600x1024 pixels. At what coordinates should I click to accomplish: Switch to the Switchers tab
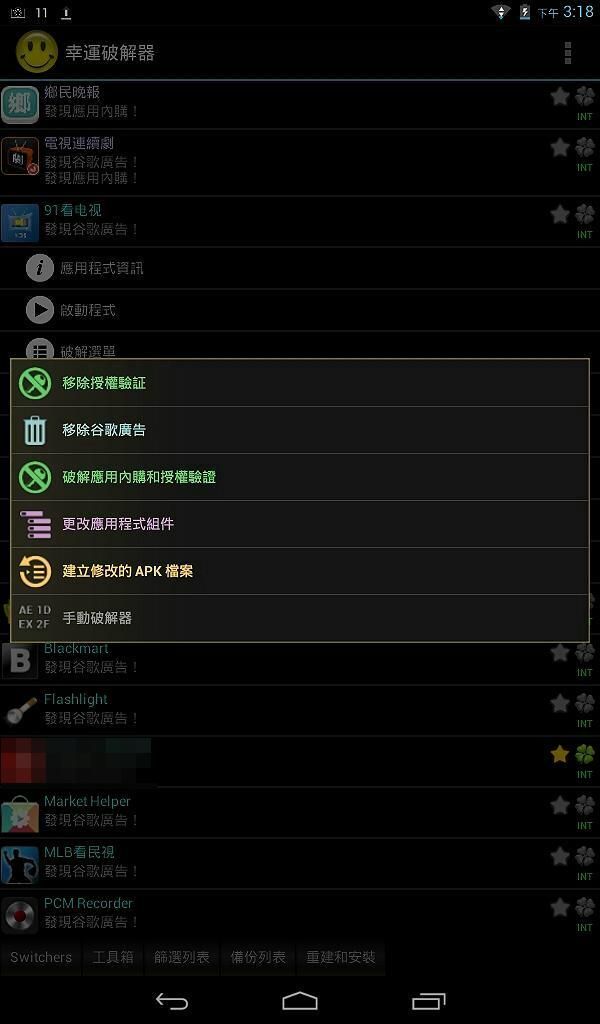tap(41, 957)
